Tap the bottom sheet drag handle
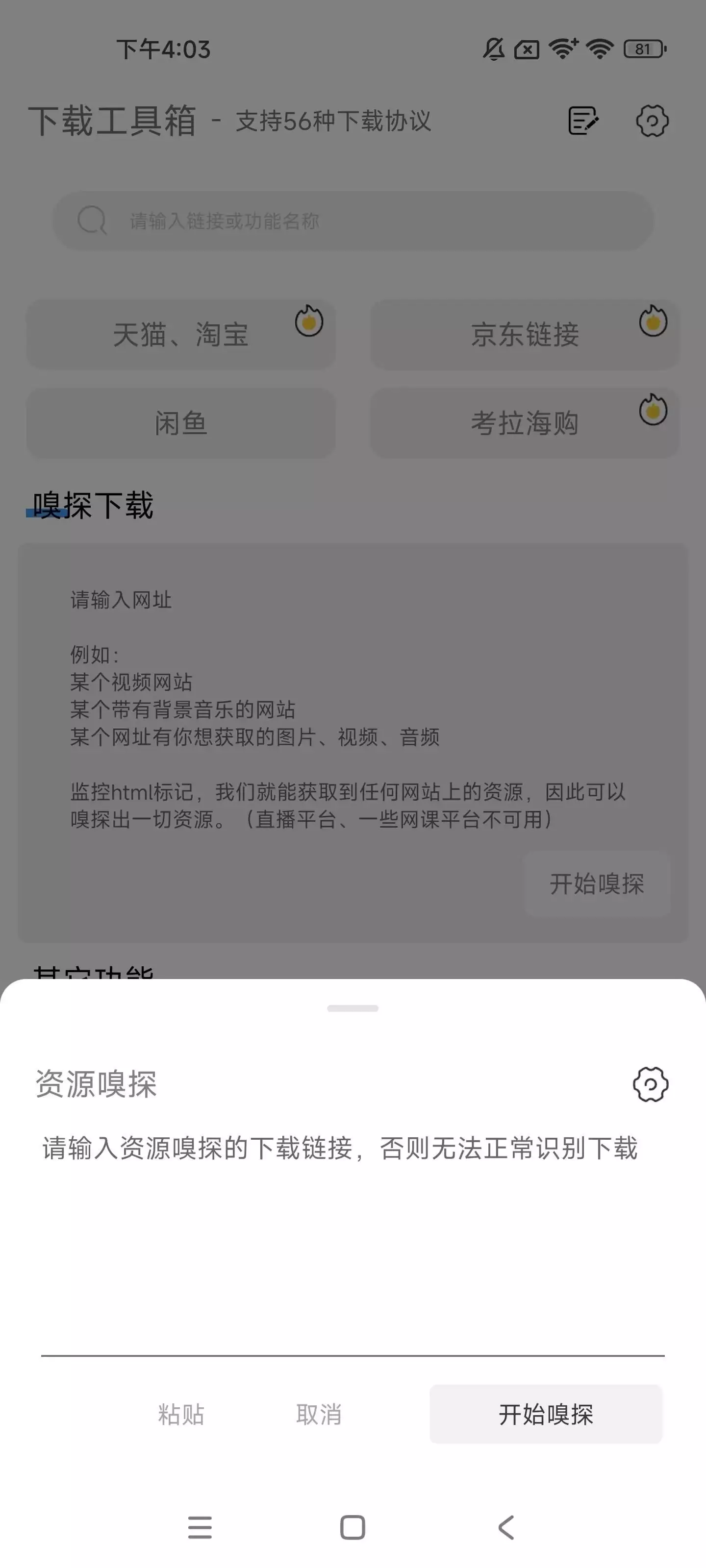706x1568 pixels. pos(353,1008)
